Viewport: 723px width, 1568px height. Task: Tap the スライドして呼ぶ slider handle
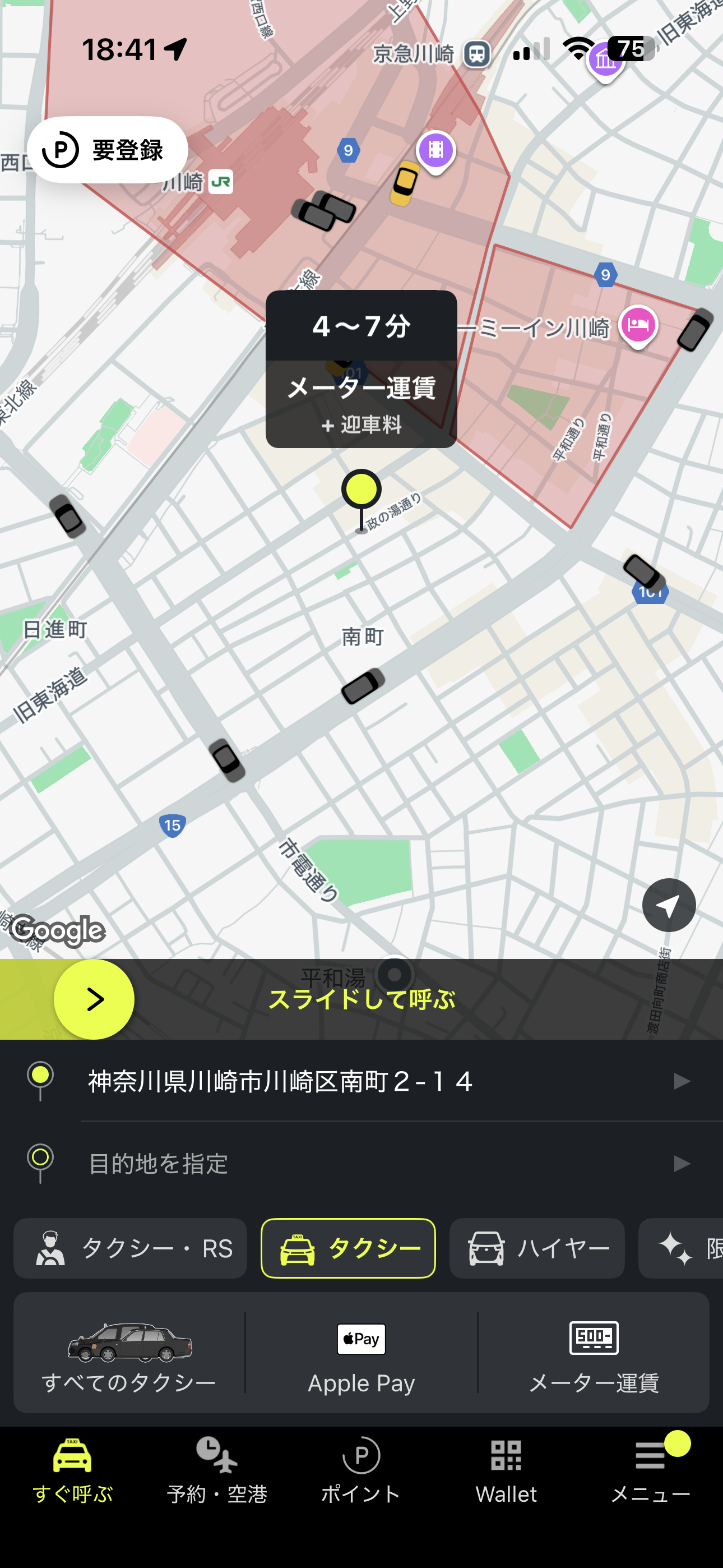click(x=94, y=998)
